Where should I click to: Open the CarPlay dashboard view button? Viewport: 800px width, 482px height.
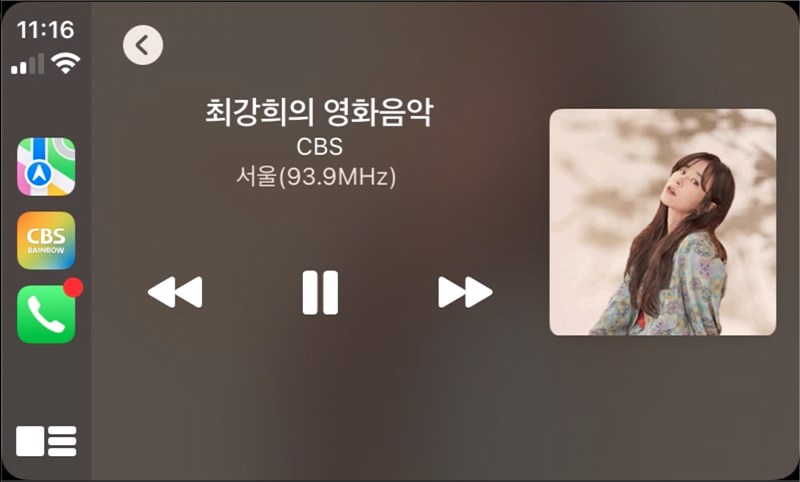click(x=46, y=440)
